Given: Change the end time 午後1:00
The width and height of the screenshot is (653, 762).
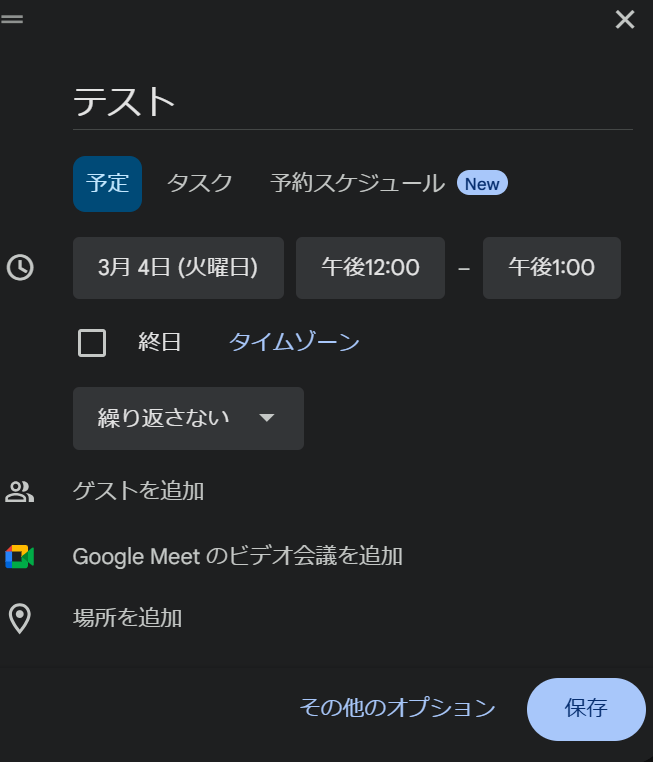Looking at the screenshot, I should click(x=551, y=268).
